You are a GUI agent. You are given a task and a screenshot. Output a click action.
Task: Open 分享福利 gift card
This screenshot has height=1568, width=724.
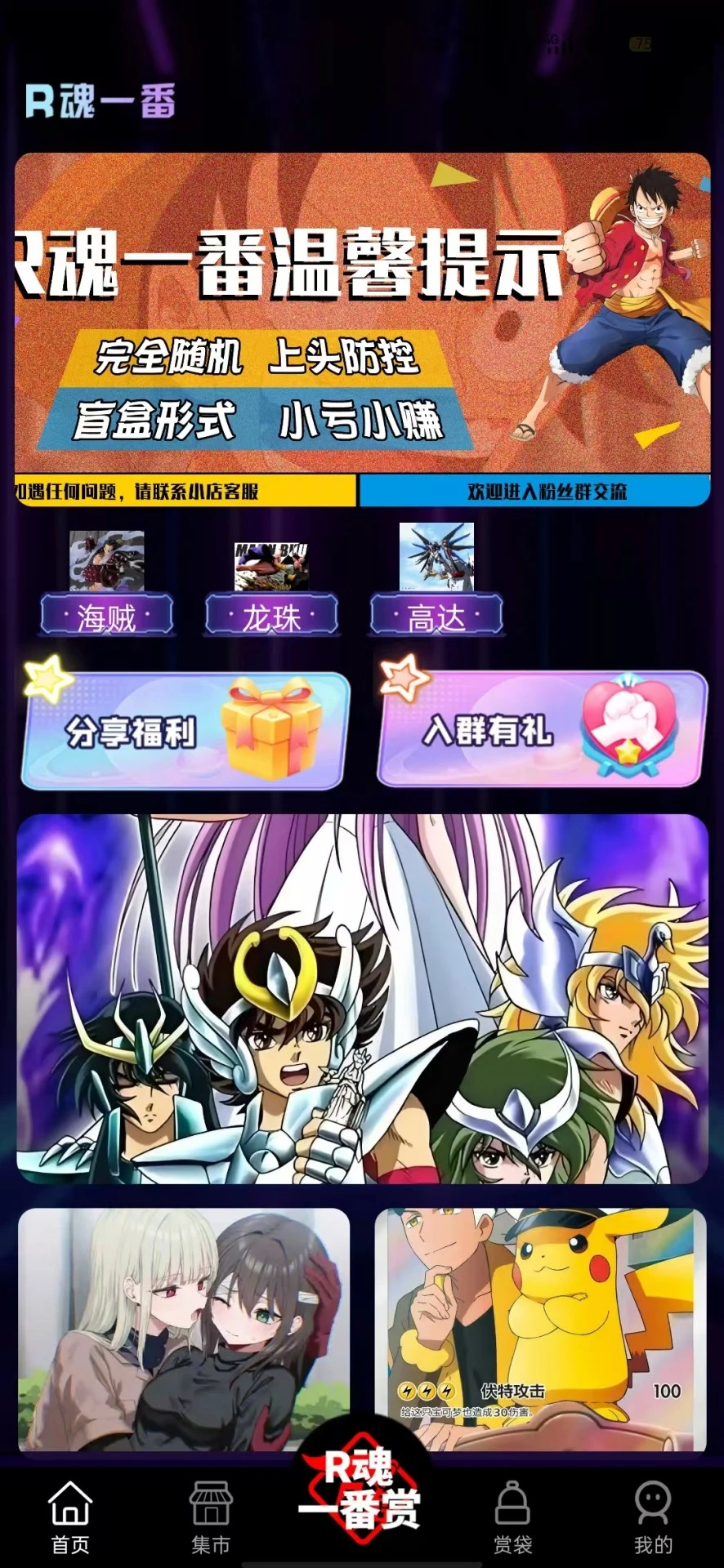tap(185, 731)
